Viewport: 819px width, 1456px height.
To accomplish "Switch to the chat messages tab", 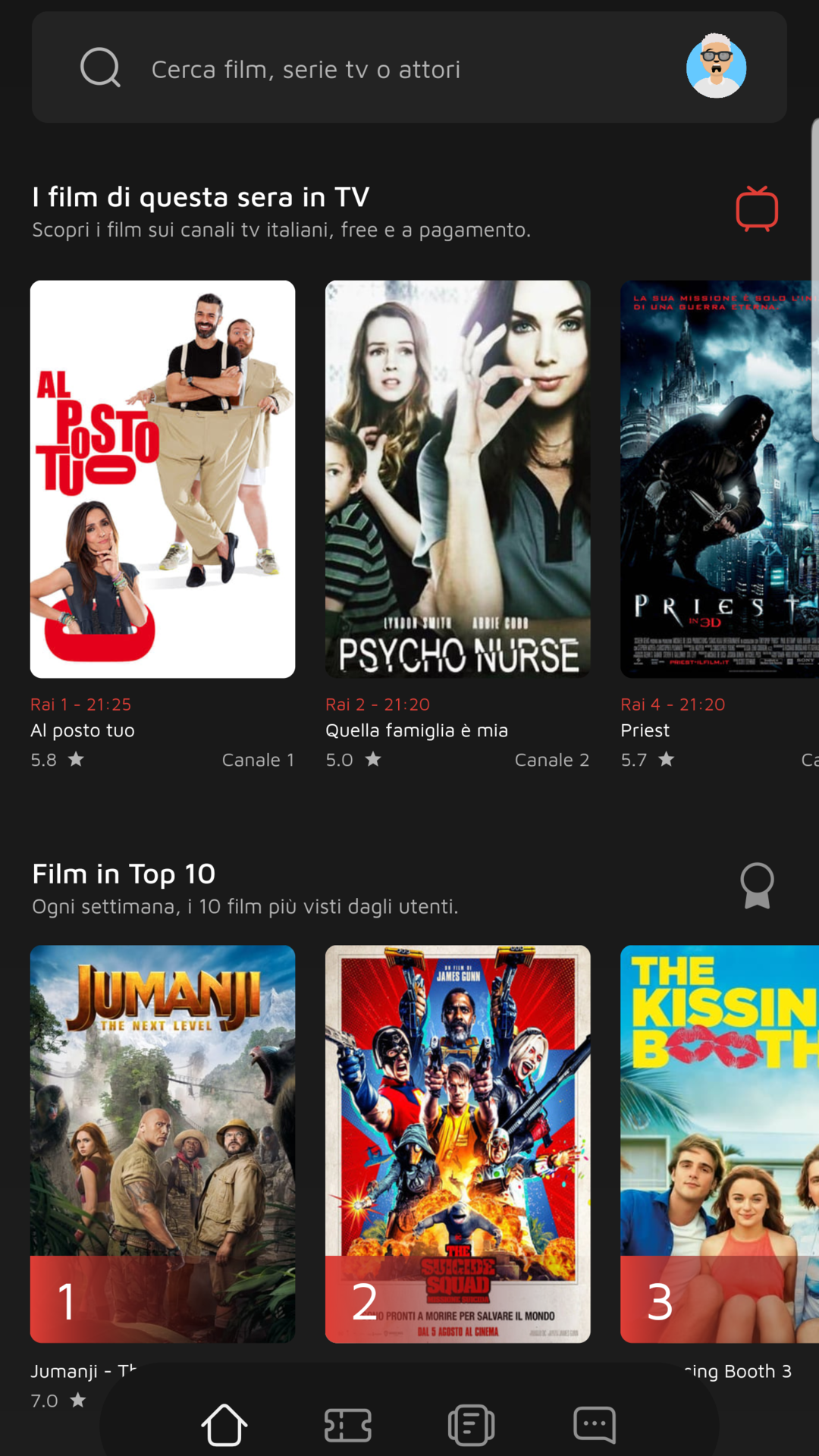I will pos(595,1425).
